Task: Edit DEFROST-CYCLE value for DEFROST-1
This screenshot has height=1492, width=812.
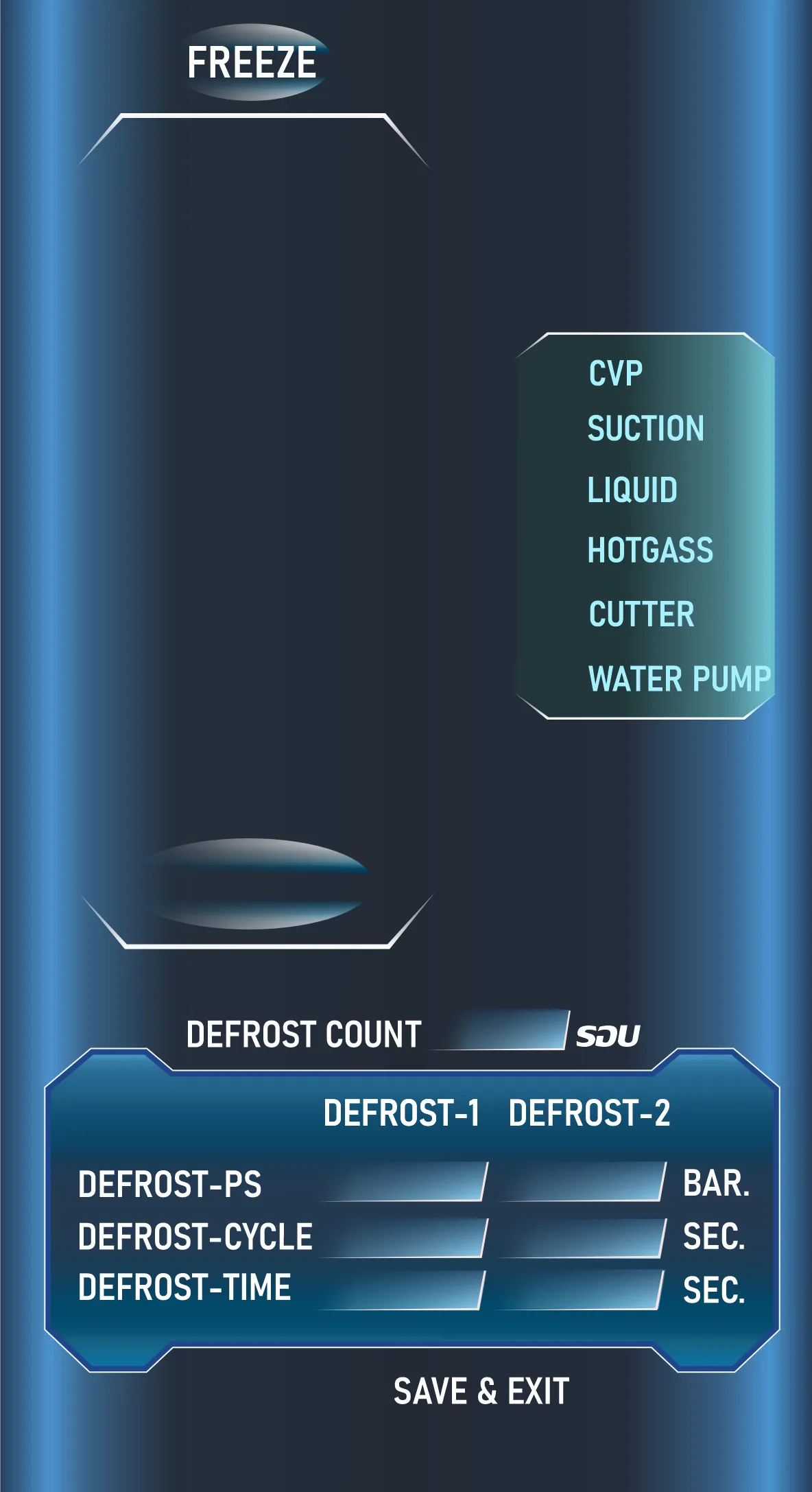Action: click(x=405, y=1238)
